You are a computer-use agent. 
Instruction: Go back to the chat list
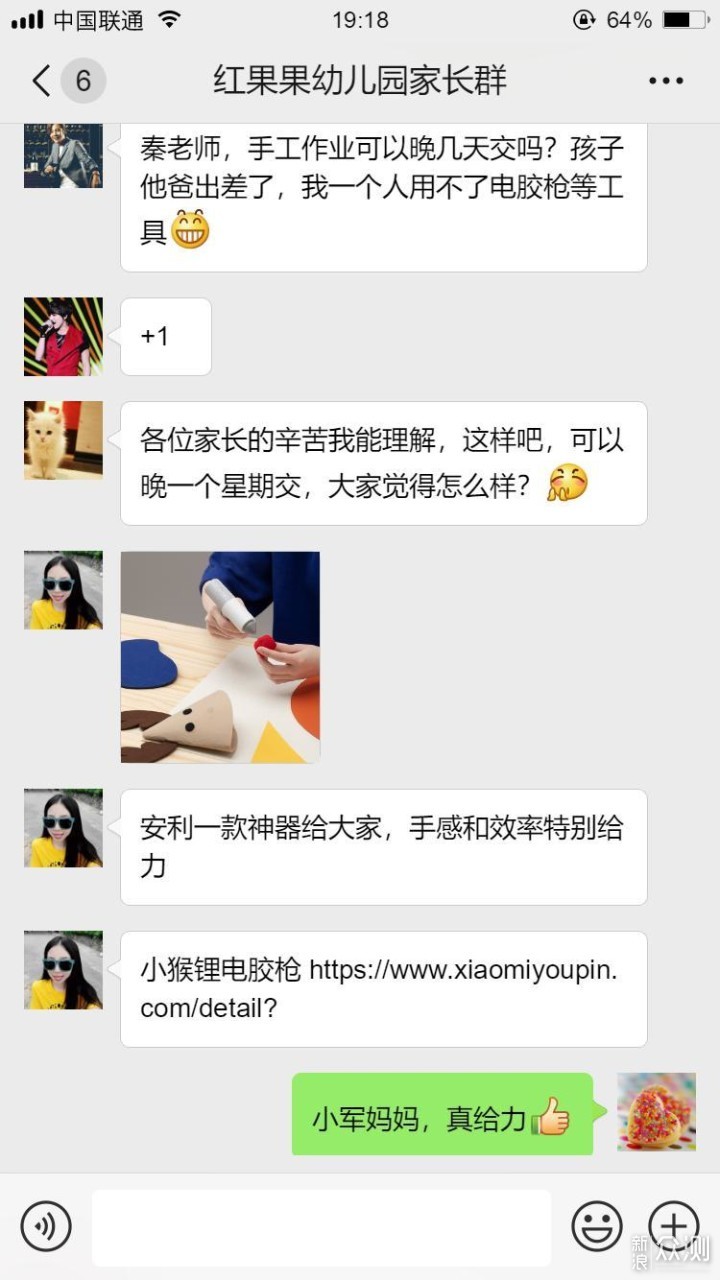pos(42,81)
